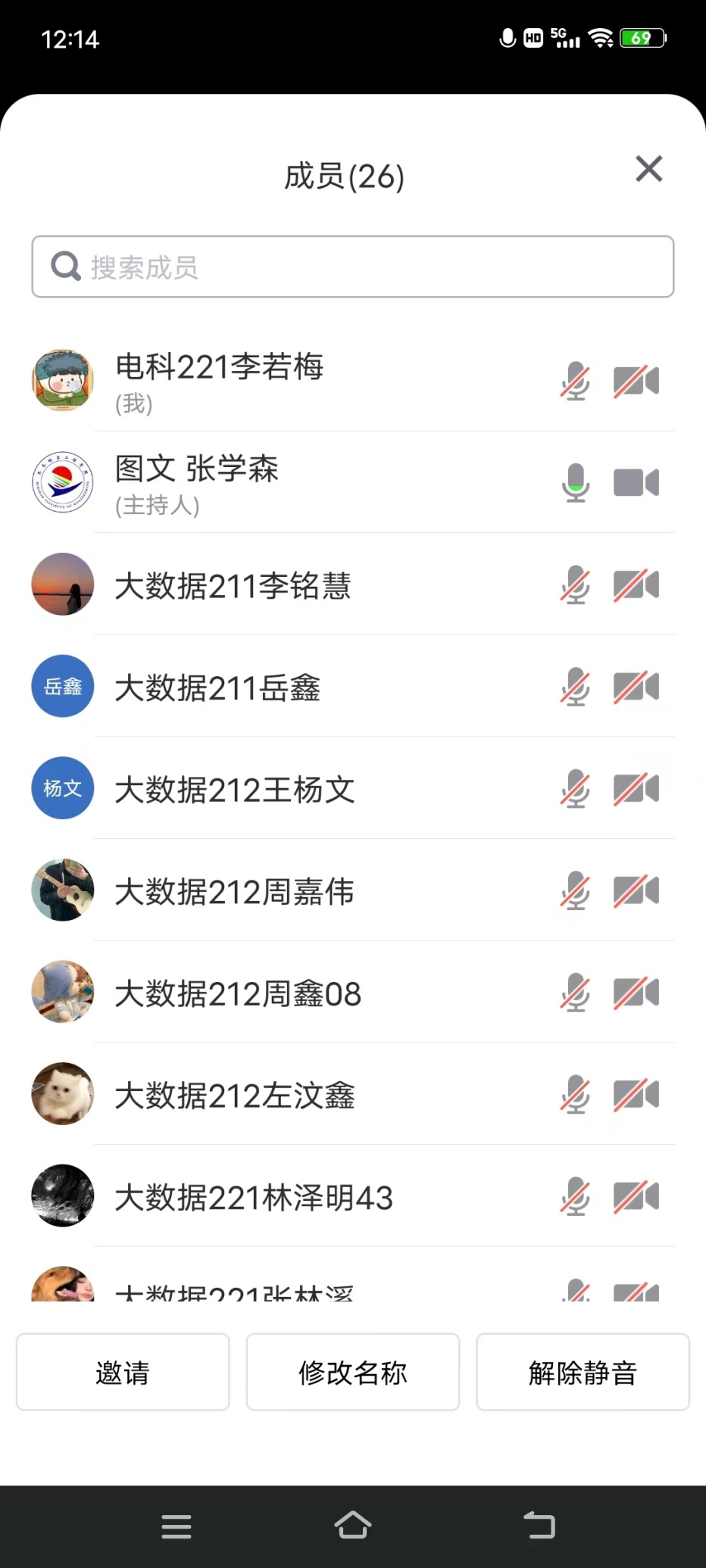The height and width of the screenshot is (1568, 706).
Task: Tap the muted microphone icon beside 电科221李若梅
Action: (576, 381)
